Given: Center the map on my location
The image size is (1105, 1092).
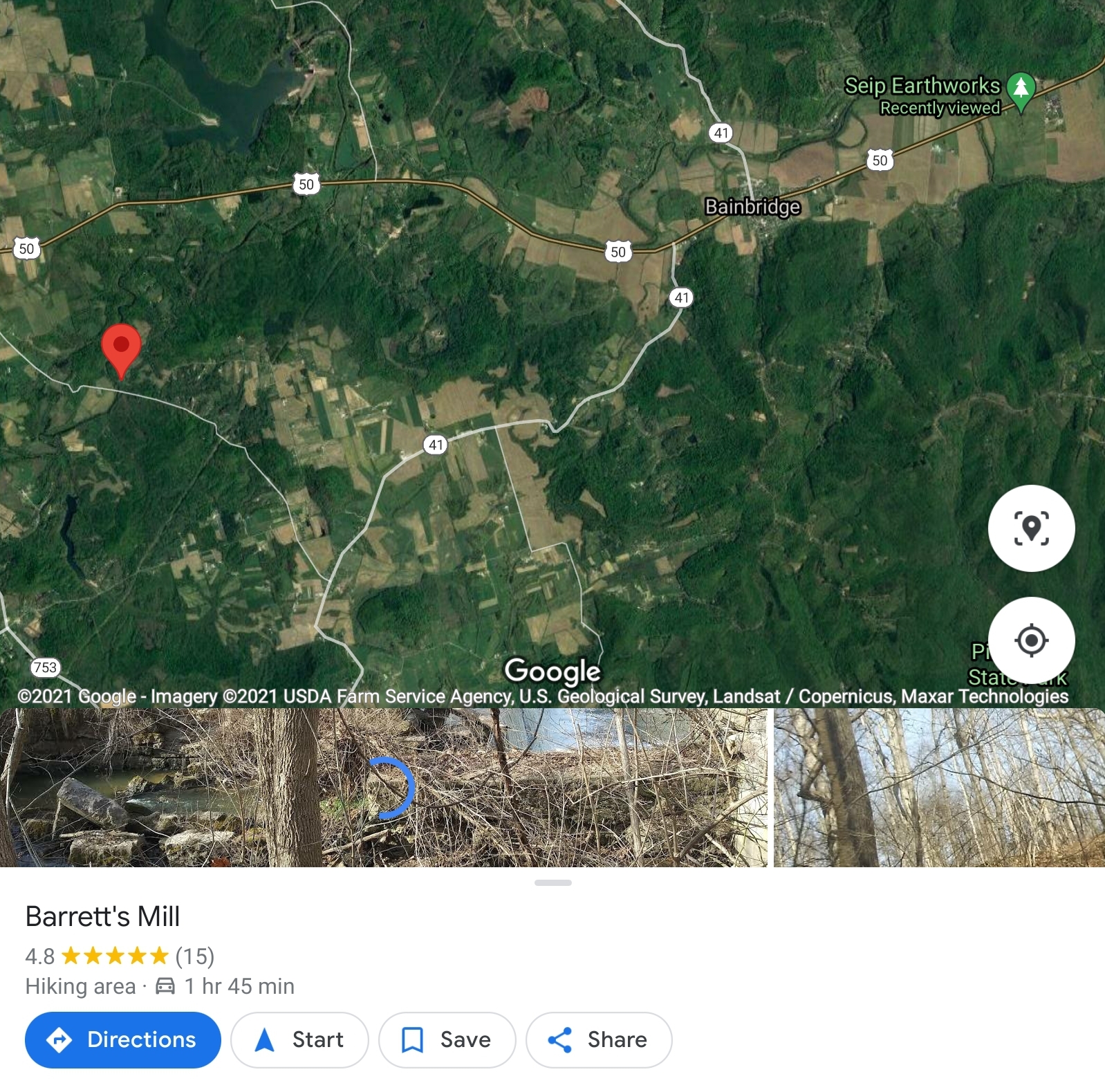Looking at the screenshot, I should coord(1031,640).
